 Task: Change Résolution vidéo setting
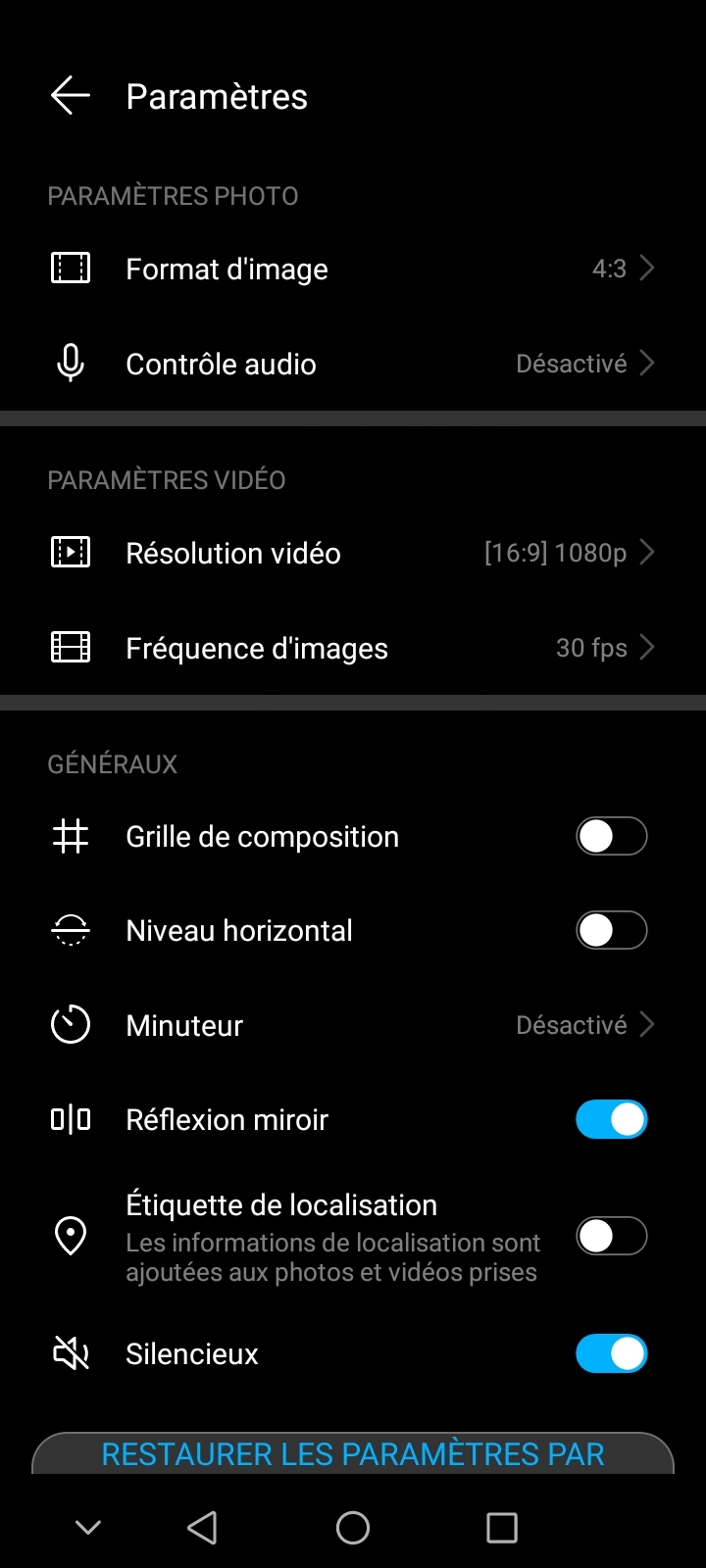click(x=353, y=553)
